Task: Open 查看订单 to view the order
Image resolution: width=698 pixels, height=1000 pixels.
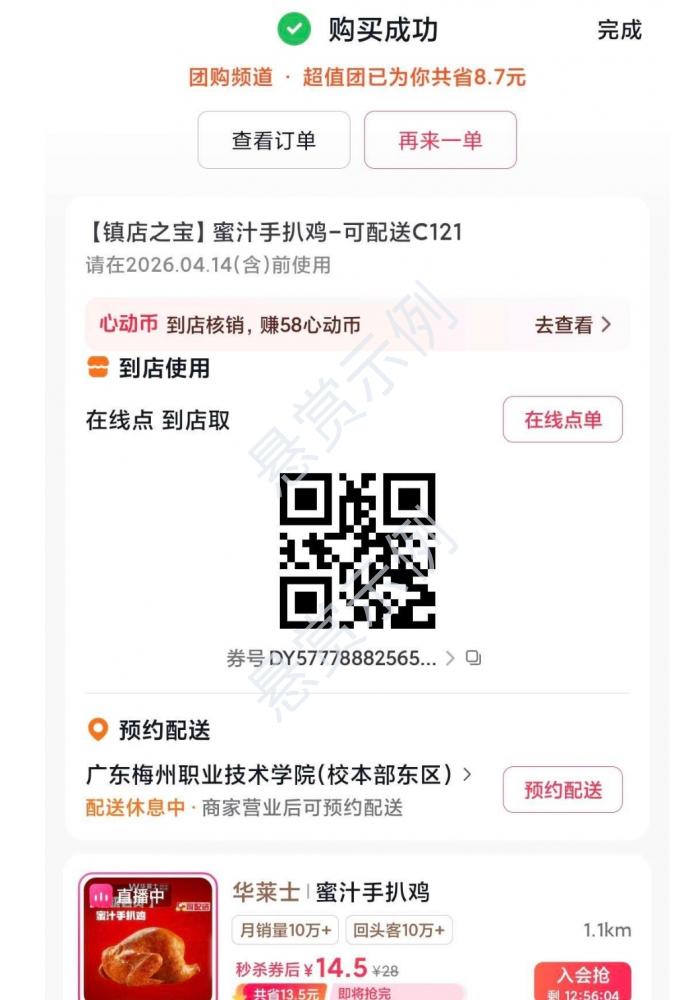Action: (x=274, y=140)
